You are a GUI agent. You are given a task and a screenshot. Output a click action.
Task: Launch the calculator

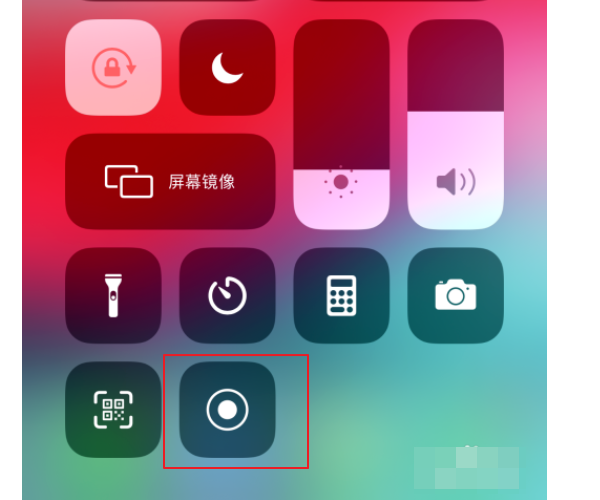point(341,296)
